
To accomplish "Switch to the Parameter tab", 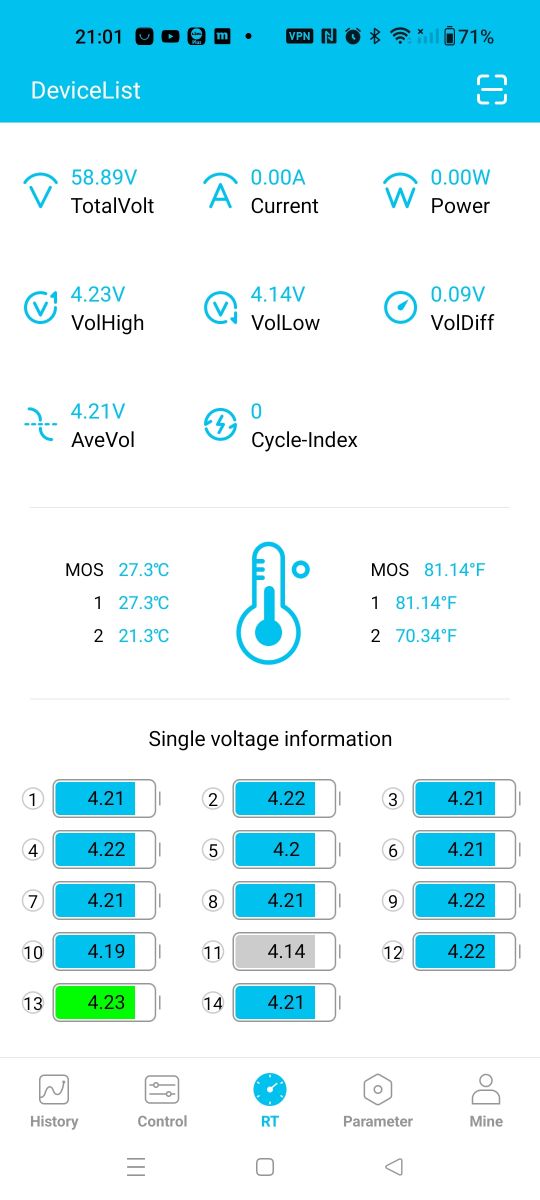I will pos(378,1101).
